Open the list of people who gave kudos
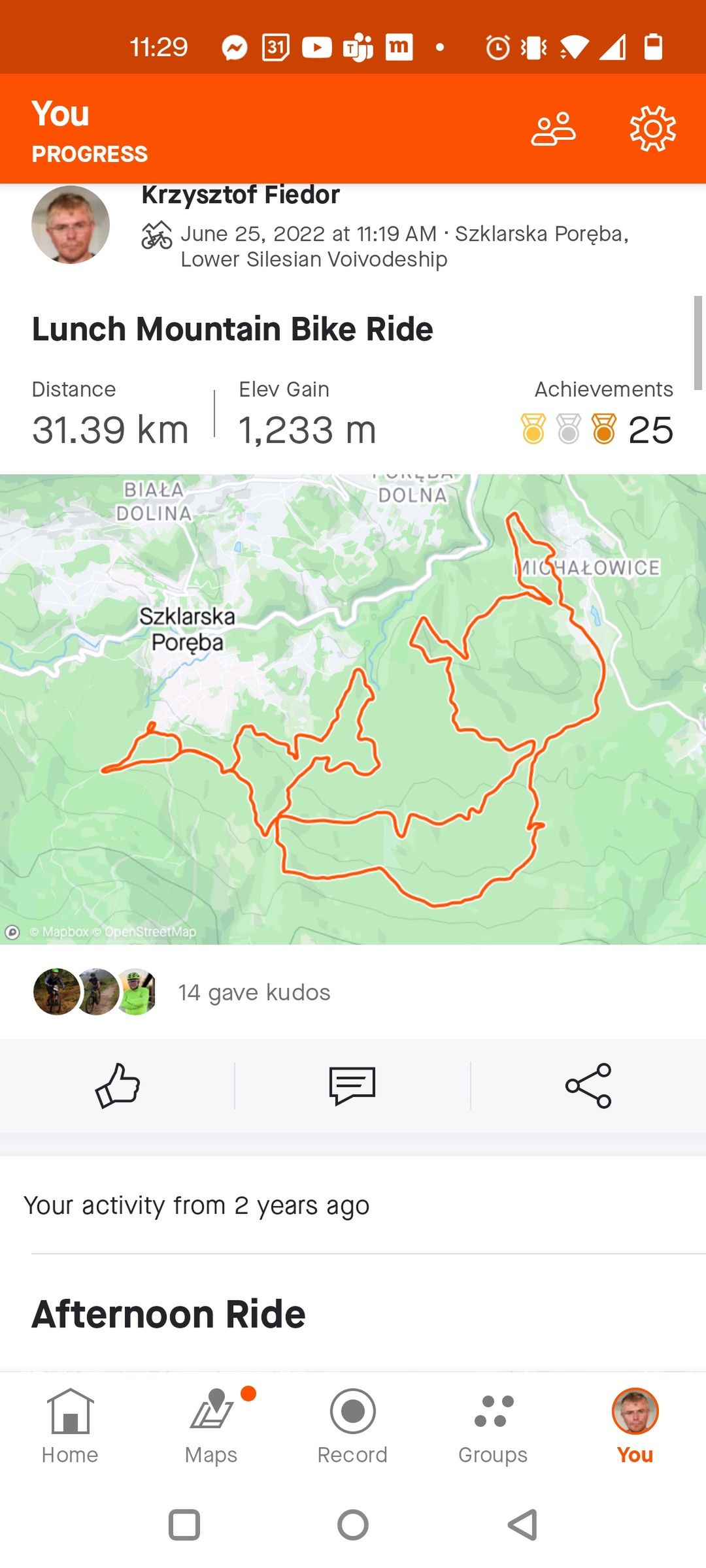 point(255,992)
